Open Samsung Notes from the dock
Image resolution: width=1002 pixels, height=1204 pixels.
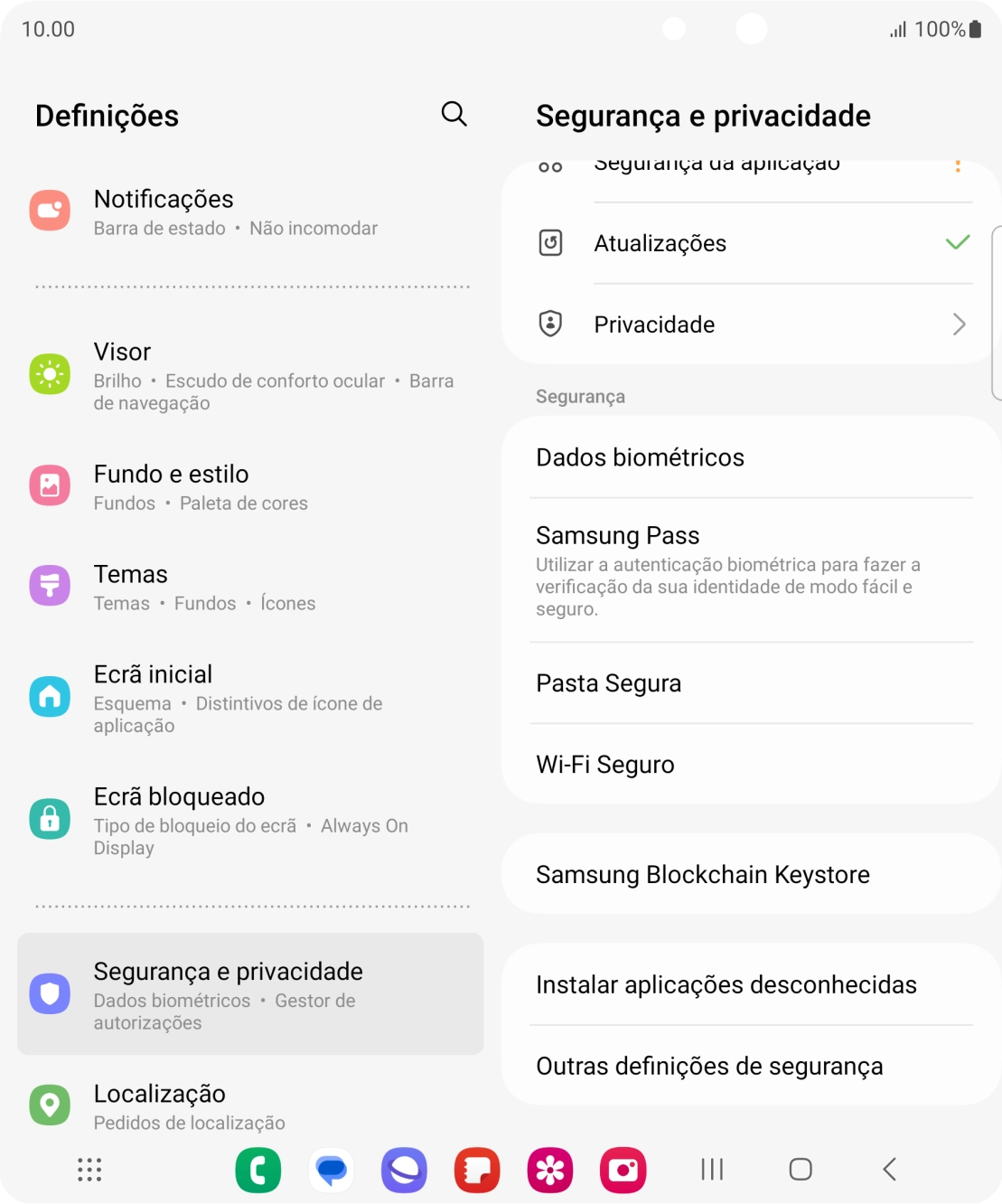click(477, 1170)
